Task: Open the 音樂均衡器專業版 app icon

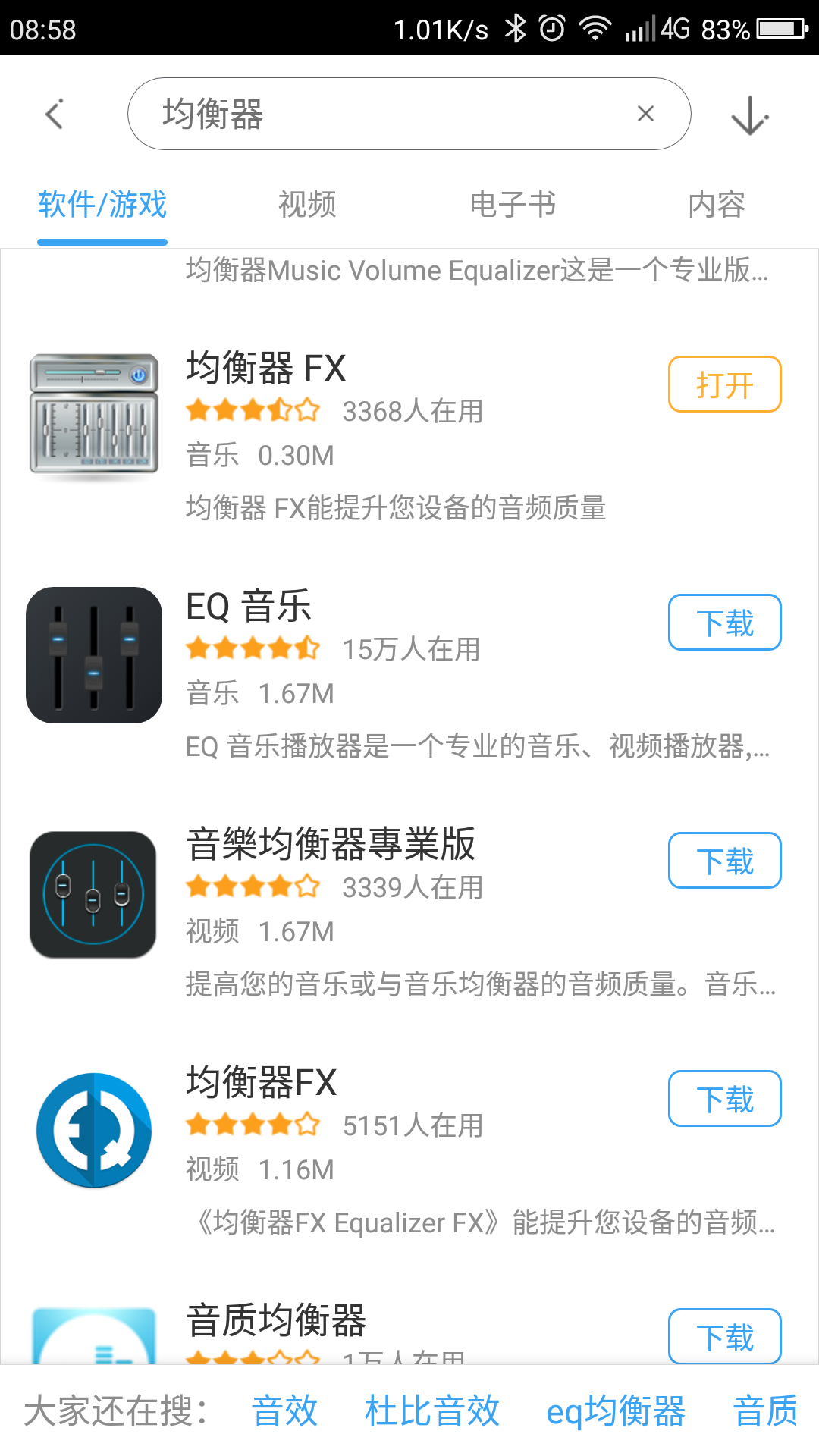Action: tap(93, 893)
